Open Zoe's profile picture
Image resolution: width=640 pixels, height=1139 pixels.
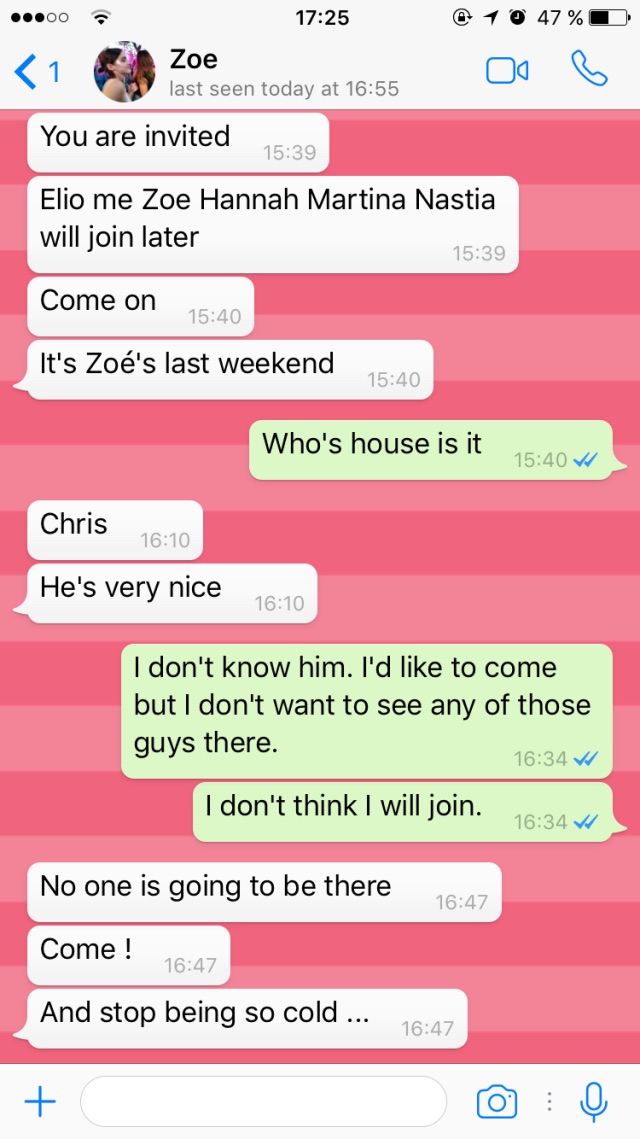pos(124,72)
